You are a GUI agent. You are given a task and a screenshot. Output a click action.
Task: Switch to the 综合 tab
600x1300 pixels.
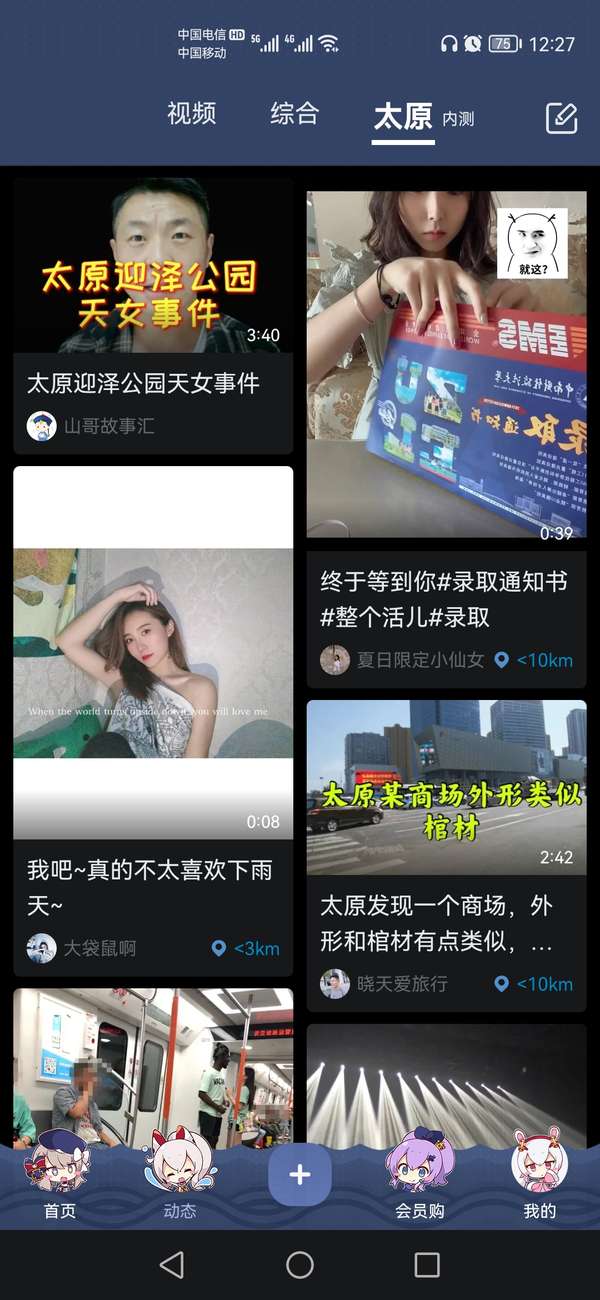(294, 114)
